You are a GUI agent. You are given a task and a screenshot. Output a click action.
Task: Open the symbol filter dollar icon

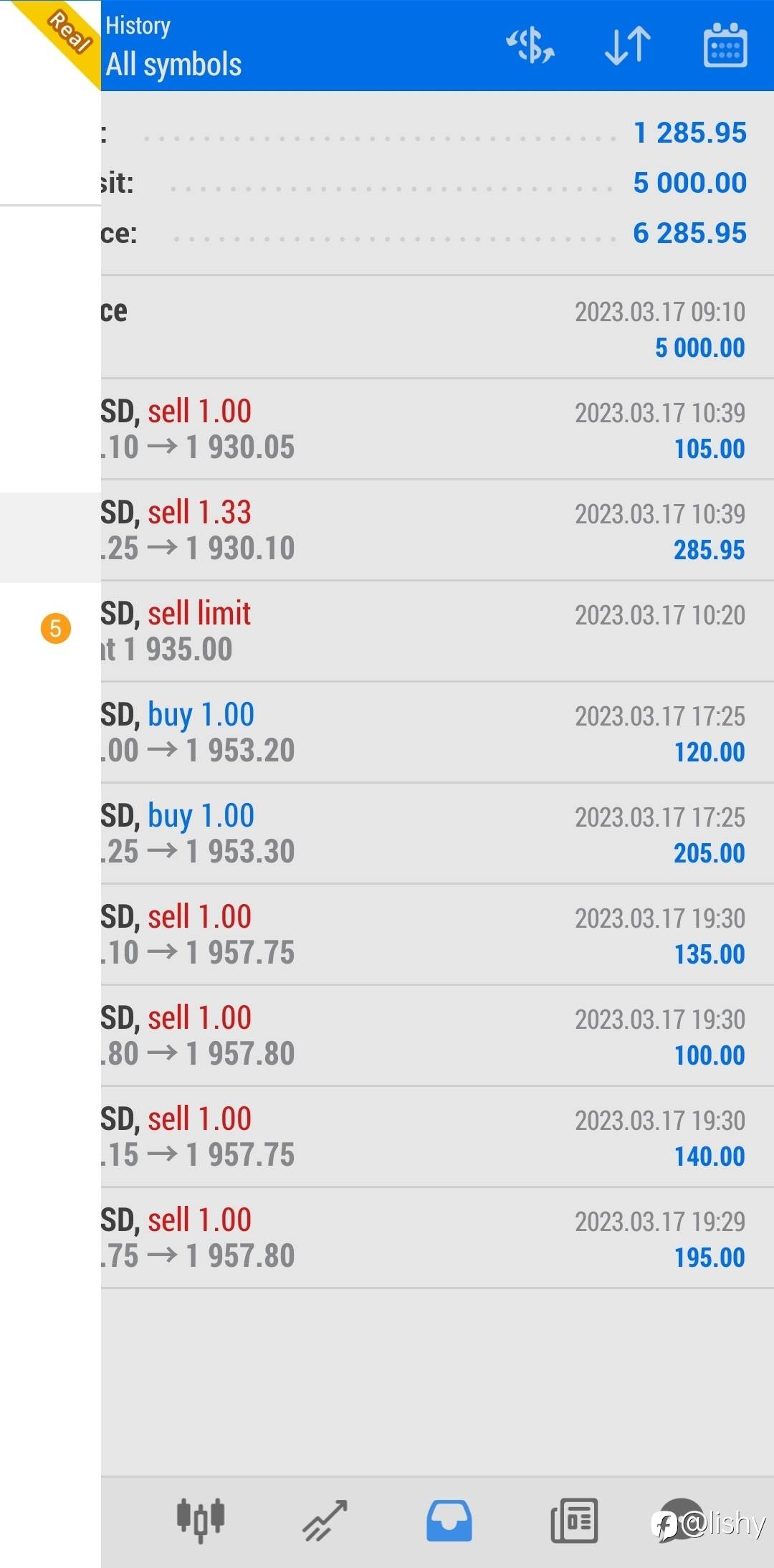530,46
